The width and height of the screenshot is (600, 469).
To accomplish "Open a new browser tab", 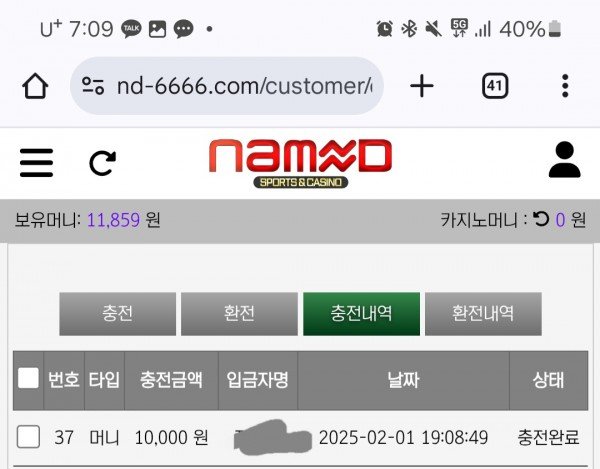I will point(422,86).
